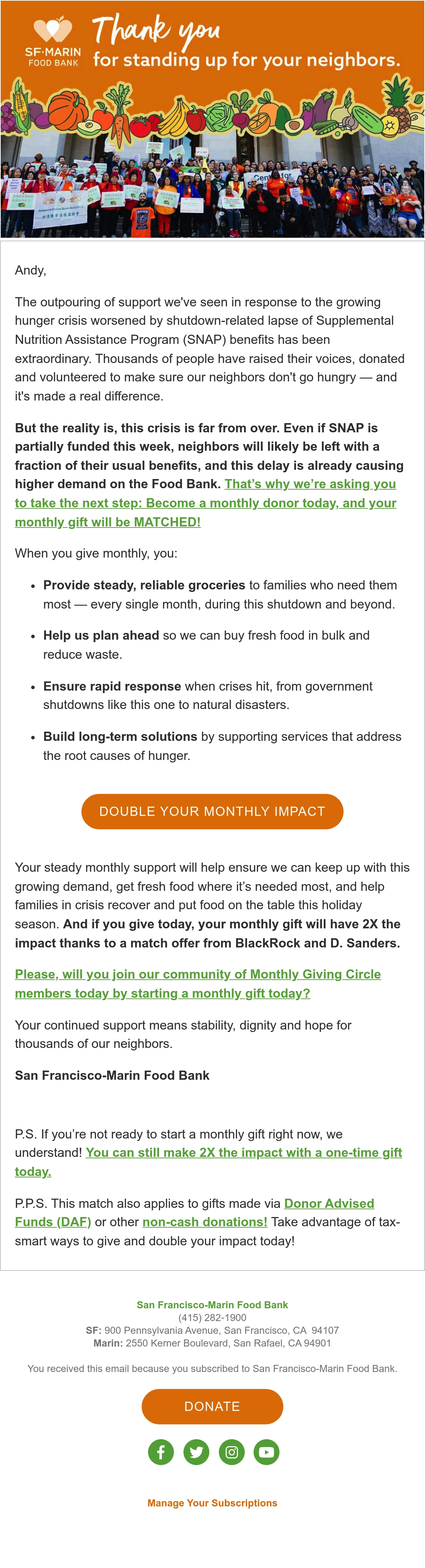This screenshot has width=425, height=1568.
Task: Open the 'Become a monthly donor today' link
Action: tap(205, 503)
